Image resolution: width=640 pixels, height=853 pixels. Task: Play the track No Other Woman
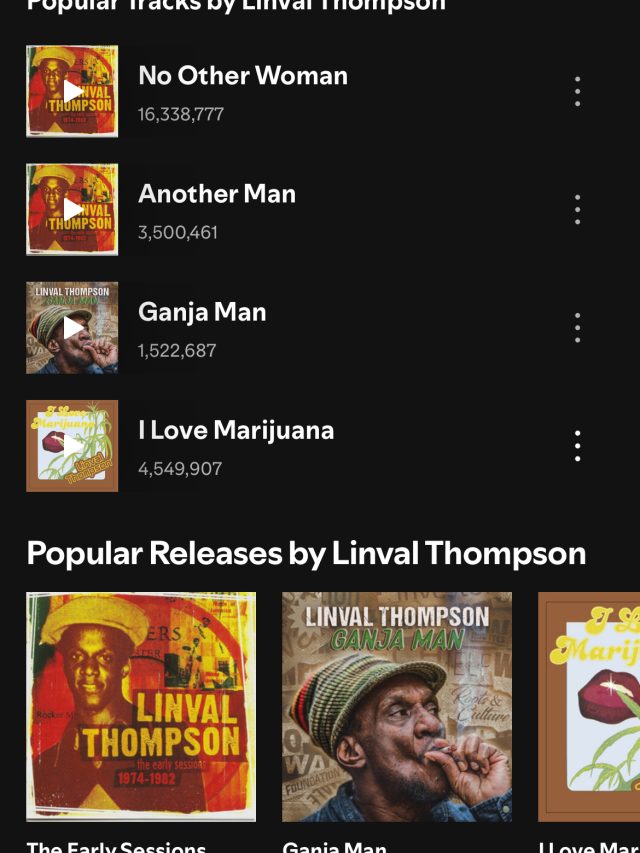click(72, 92)
